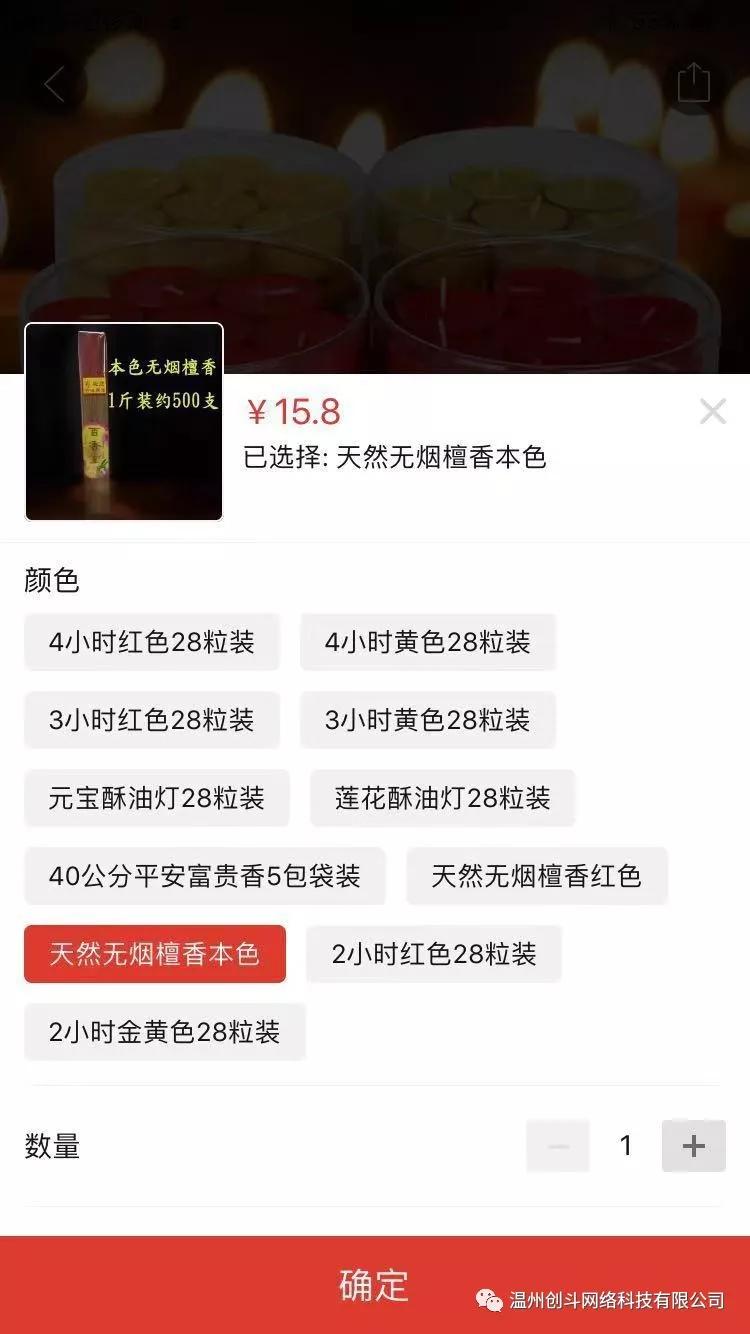This screenshot has height=1334, width=750.
Task: Open the share icon at top right
Action: [692, 84]
